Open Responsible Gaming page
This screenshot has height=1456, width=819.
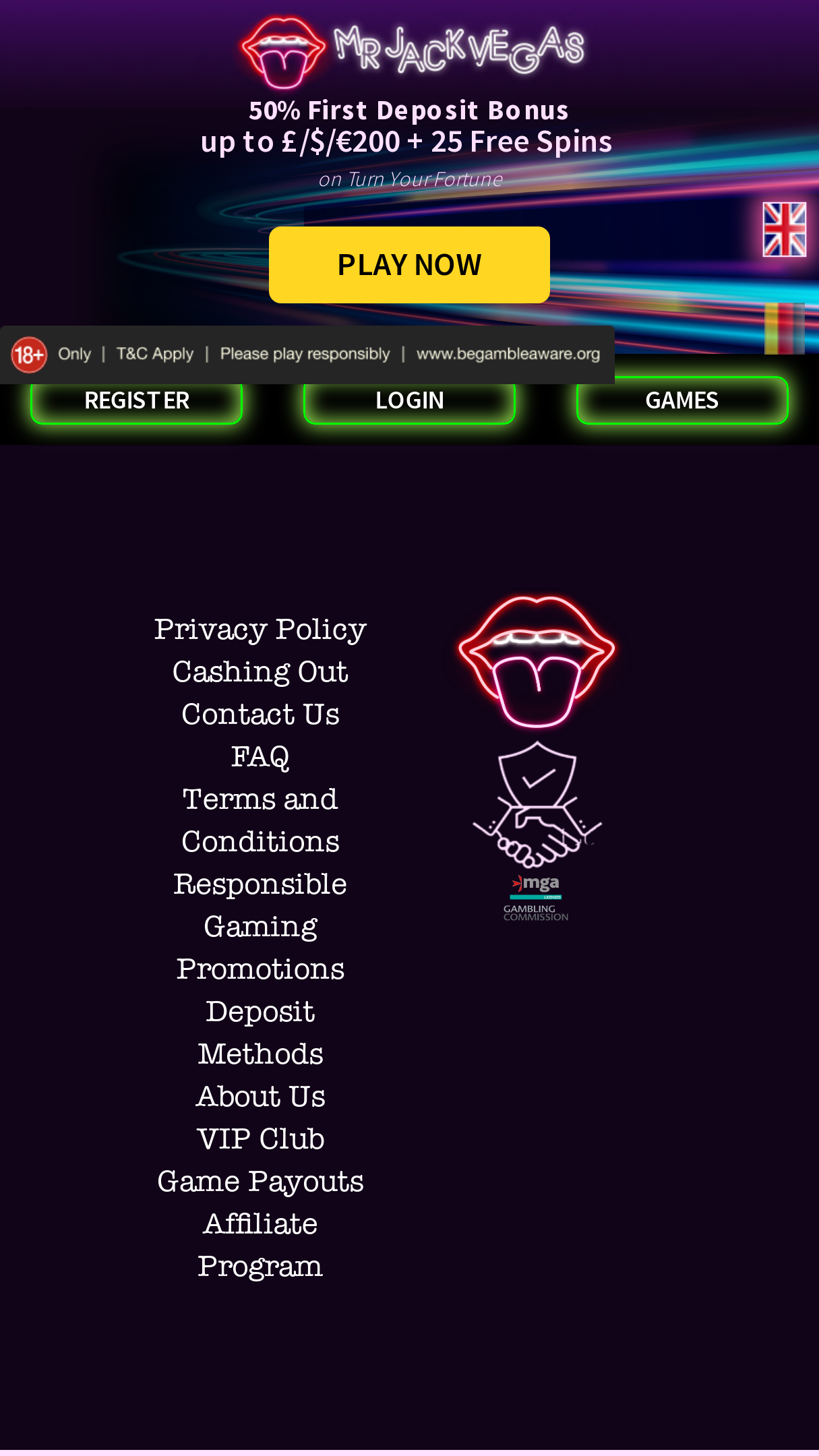(x=260, y=905)
